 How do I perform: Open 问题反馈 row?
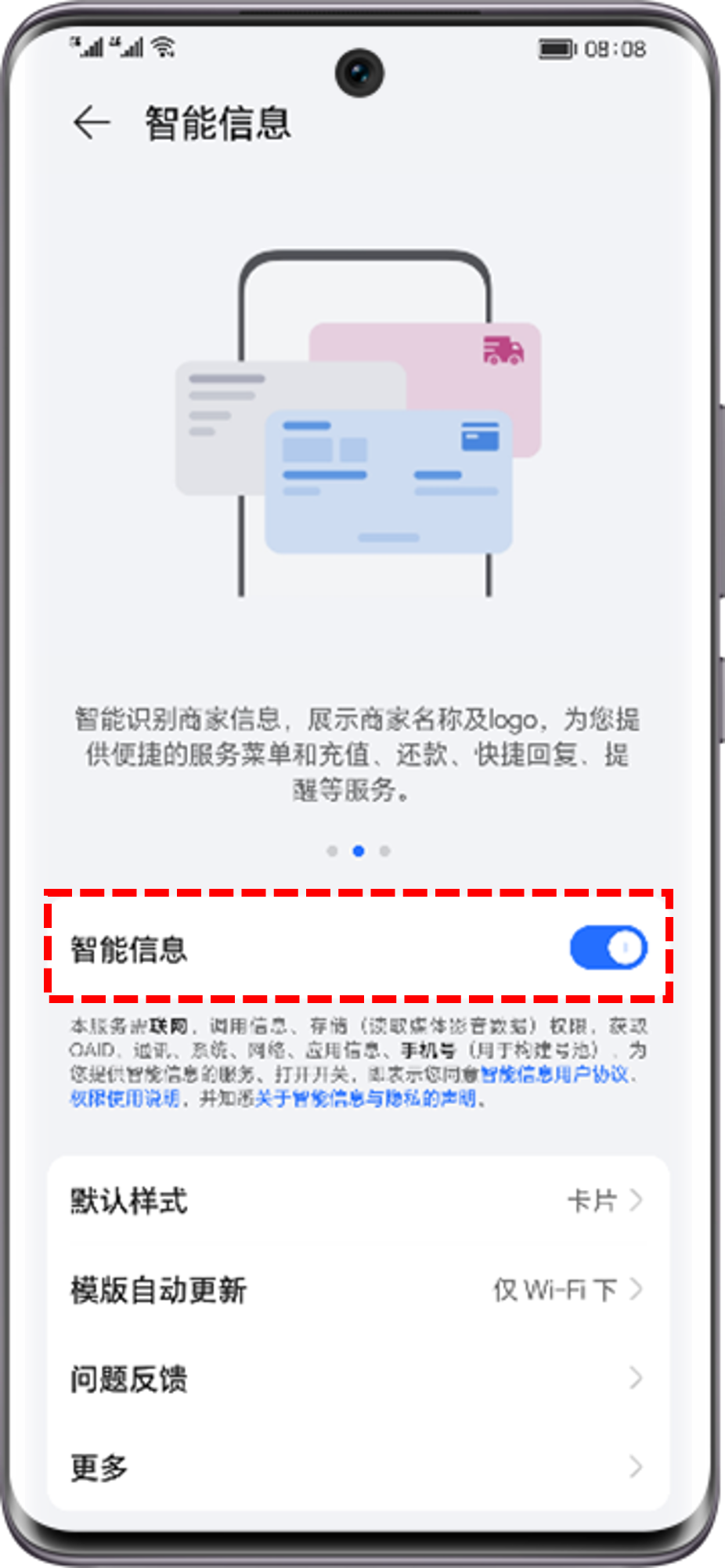[x=358, y=1379]
